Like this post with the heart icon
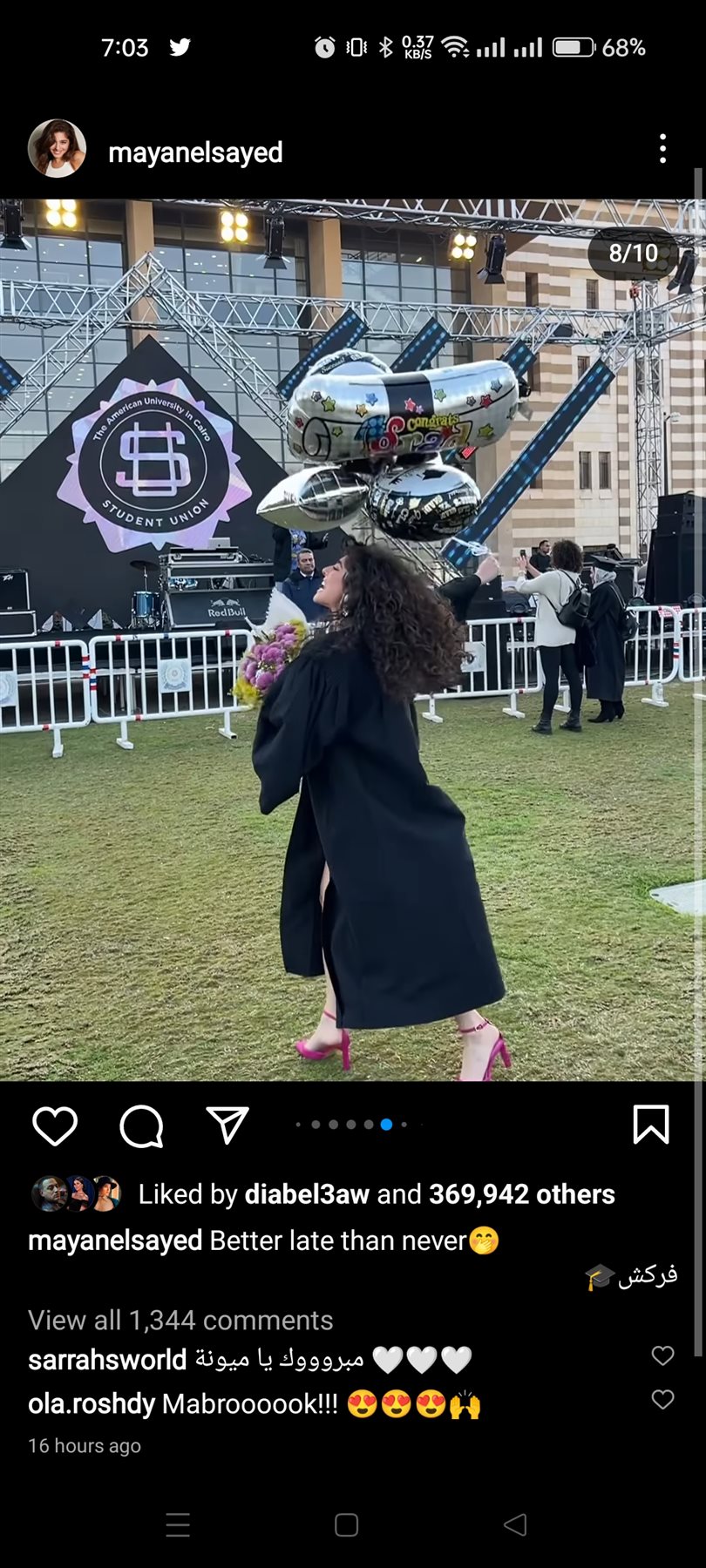The width and height of the screenshot is (706, 1568). click(55, 1125)
